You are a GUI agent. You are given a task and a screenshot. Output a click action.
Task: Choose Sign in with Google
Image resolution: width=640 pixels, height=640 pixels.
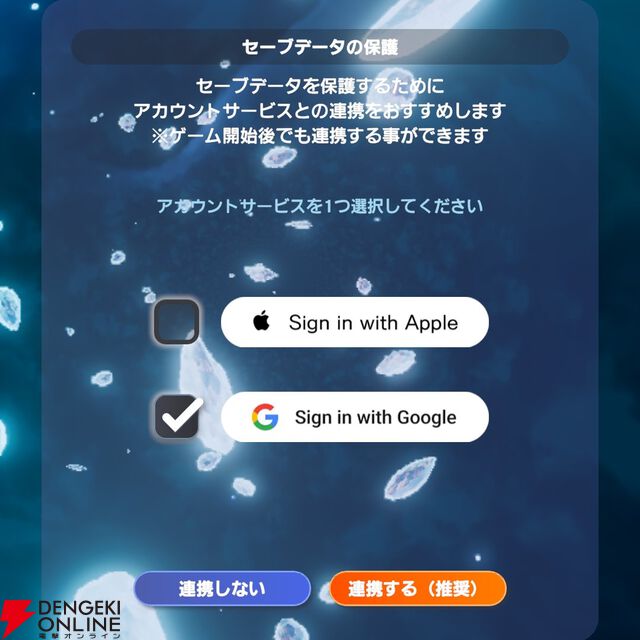pos(354,417)
